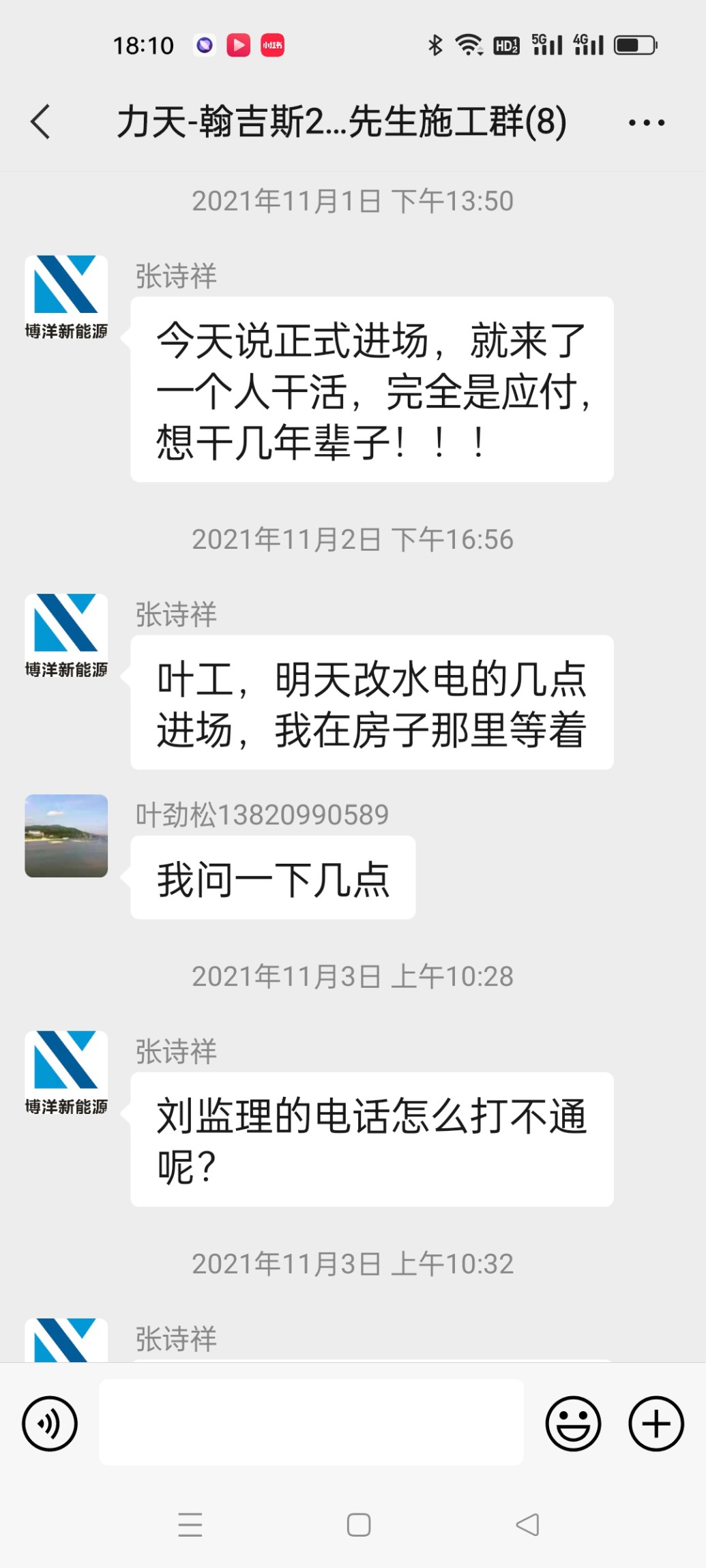This screenshot has height=1568, width=706.
Task: Switch to voice message input
Action: (x=50, y=1423)
